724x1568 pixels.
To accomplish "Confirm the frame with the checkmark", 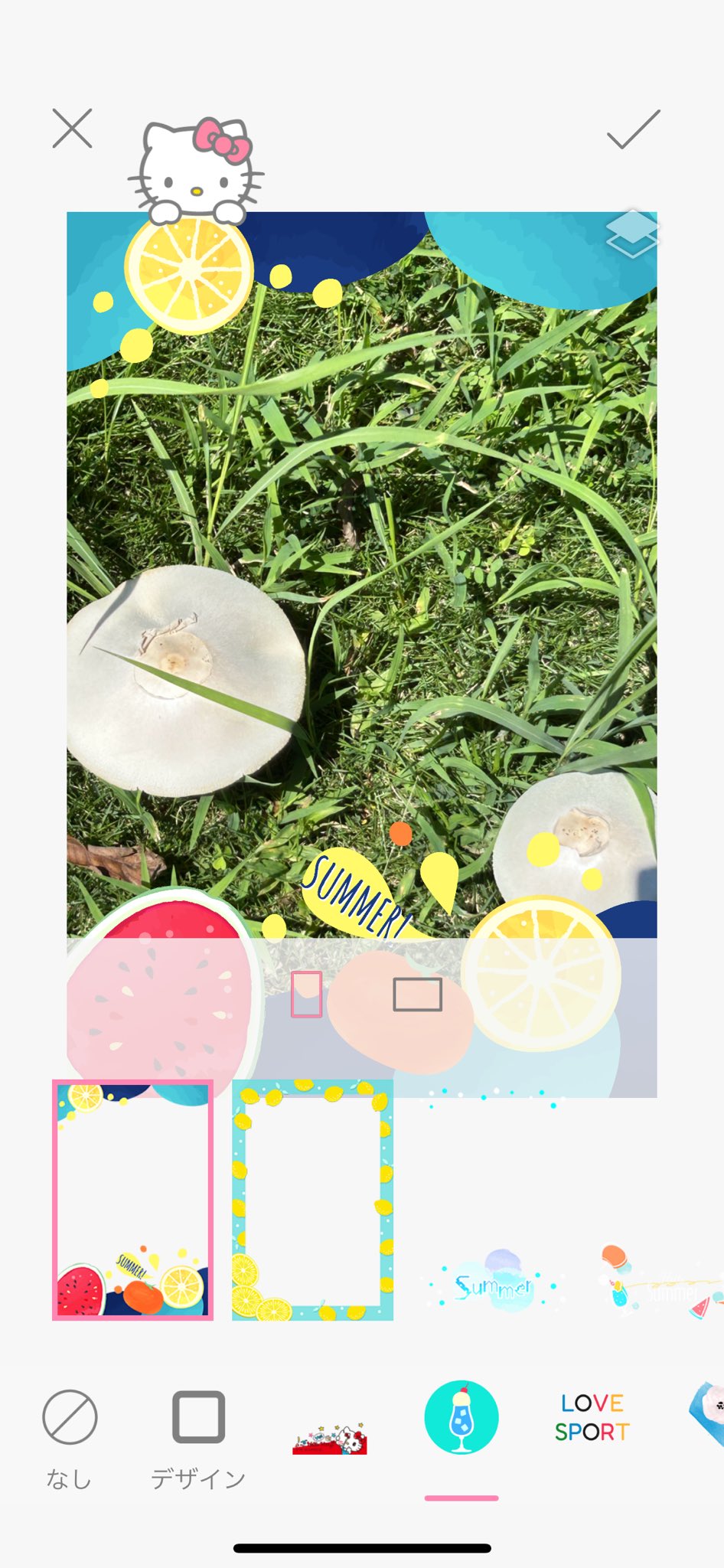I will (x=633, y=129).
